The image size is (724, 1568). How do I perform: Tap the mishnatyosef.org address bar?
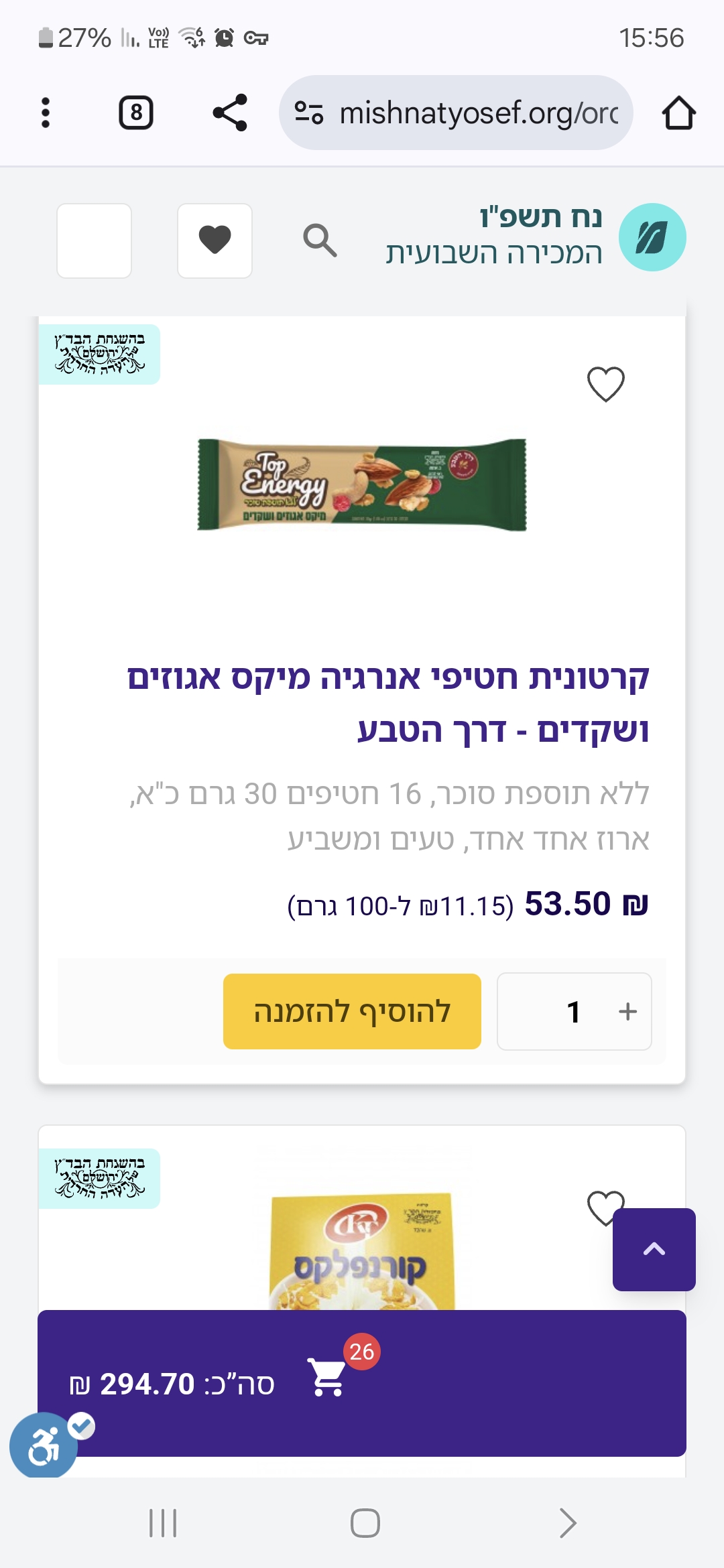coord(469,113)
